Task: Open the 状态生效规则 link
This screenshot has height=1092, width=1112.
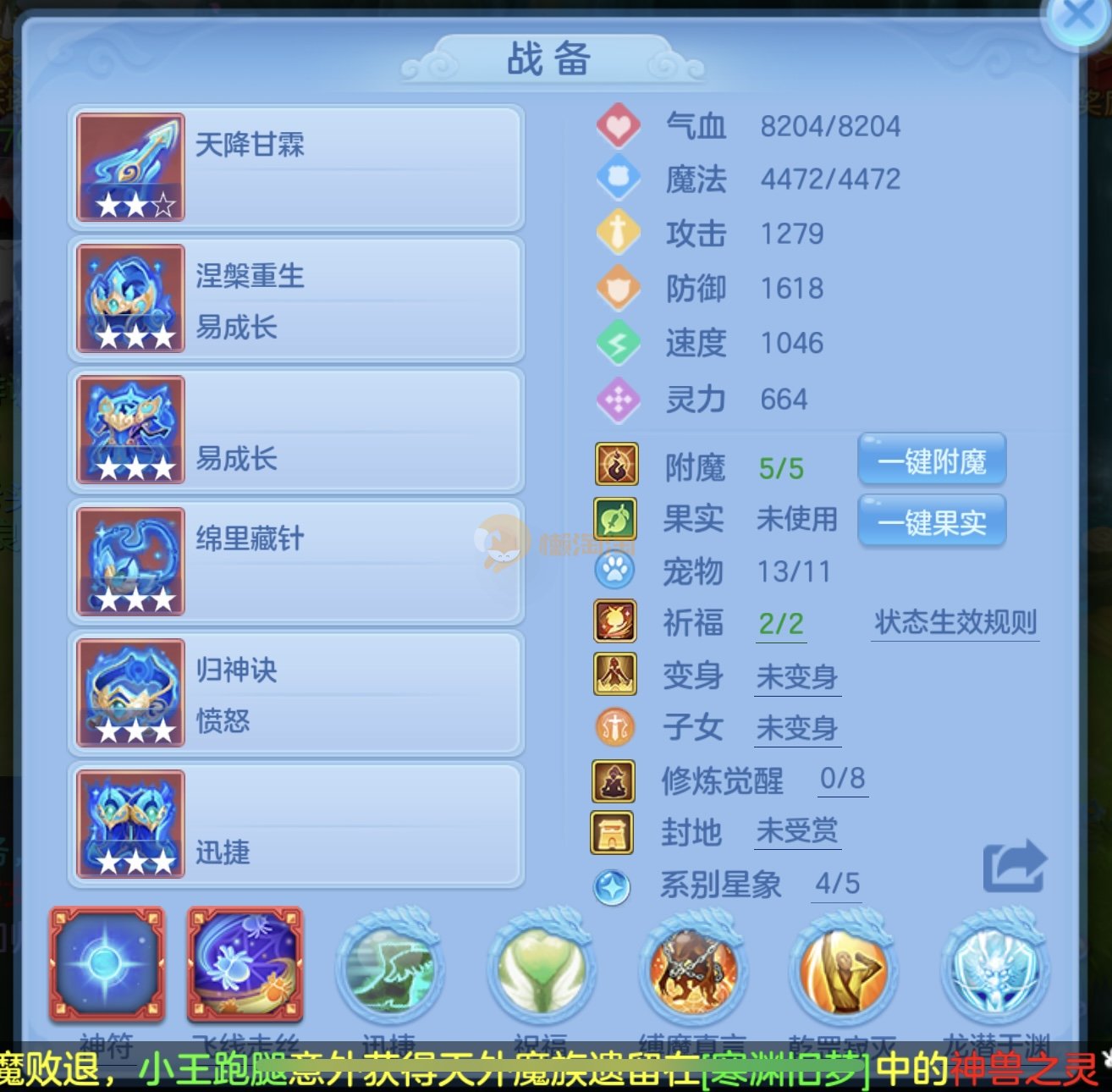Action: pos(955,623)
